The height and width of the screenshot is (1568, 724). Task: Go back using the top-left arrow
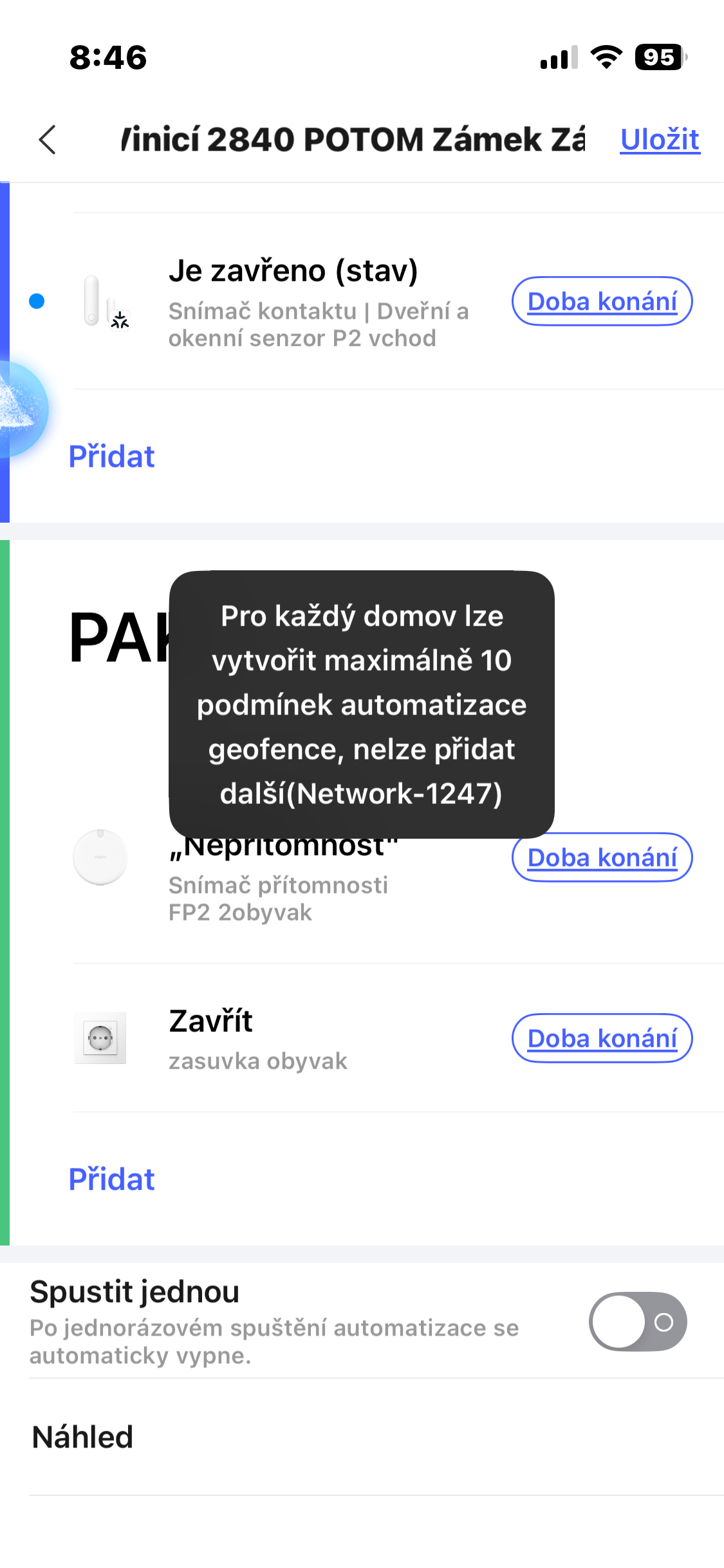(x=48, y=140)
